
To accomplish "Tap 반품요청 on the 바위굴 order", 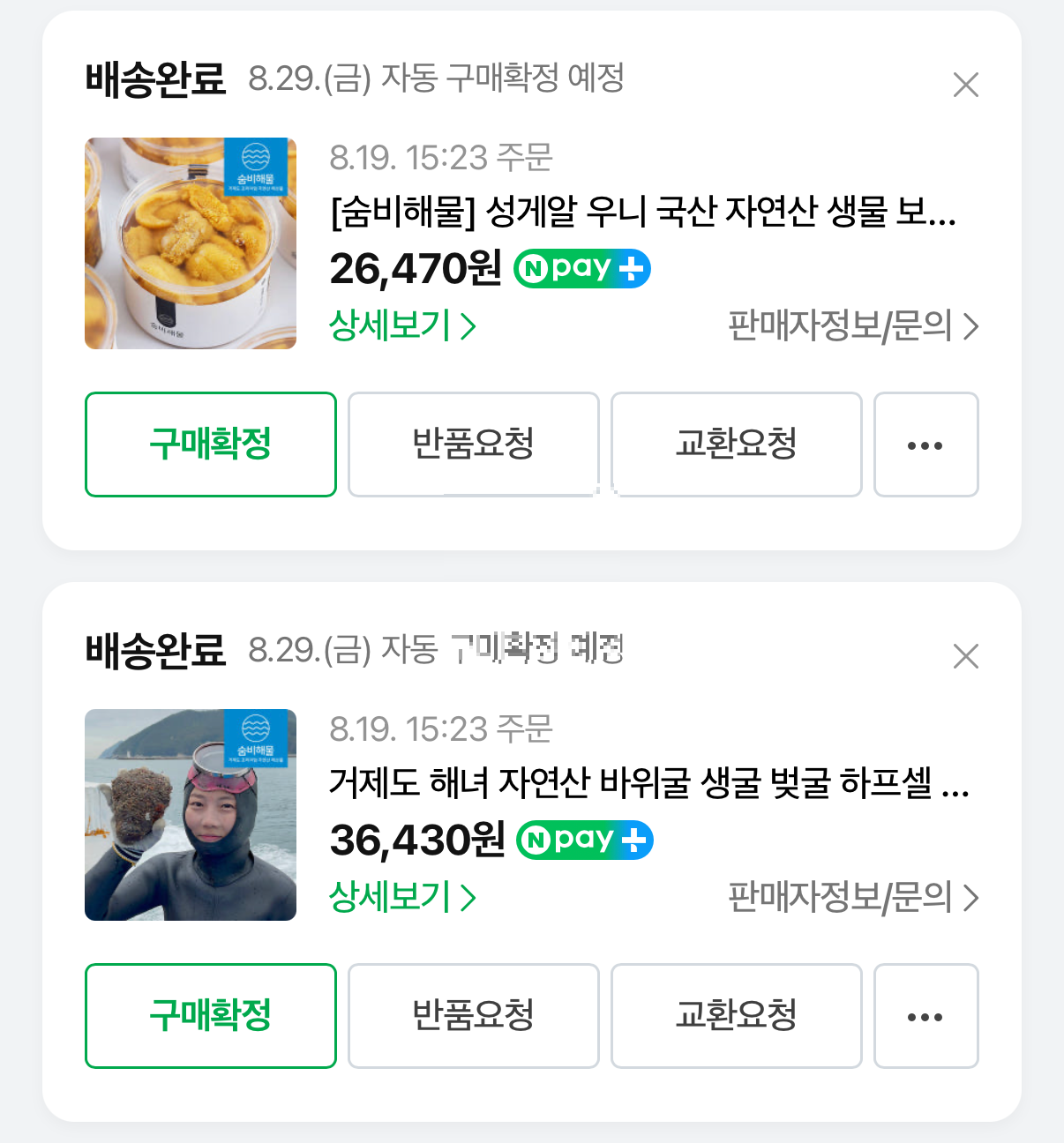I will coord(474,1016).
